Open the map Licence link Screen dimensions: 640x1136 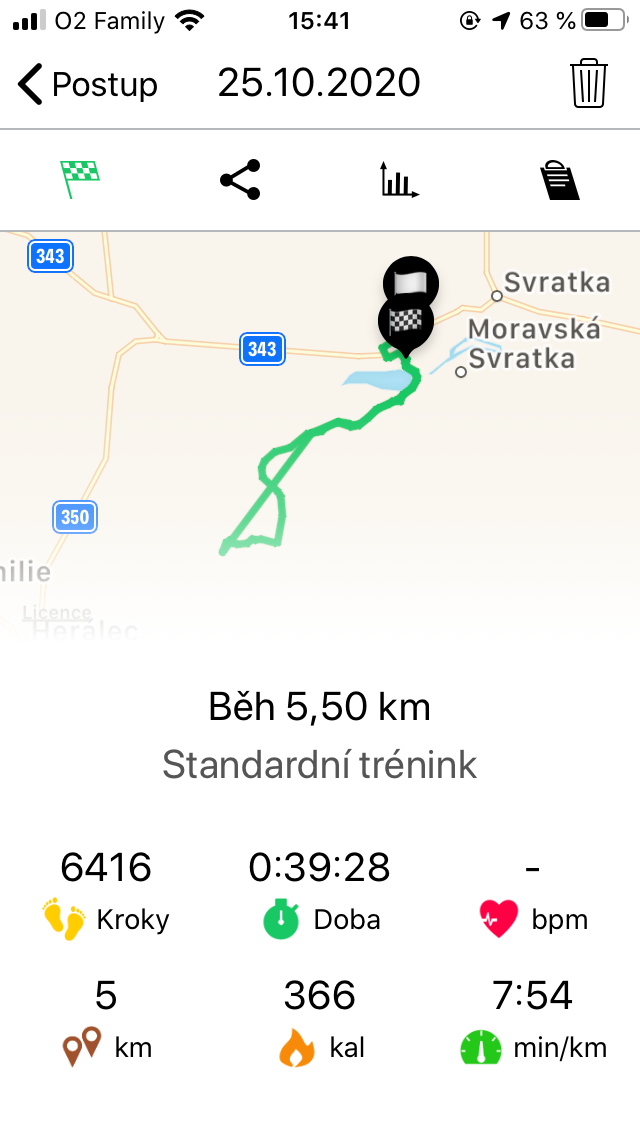pos(57,612)
